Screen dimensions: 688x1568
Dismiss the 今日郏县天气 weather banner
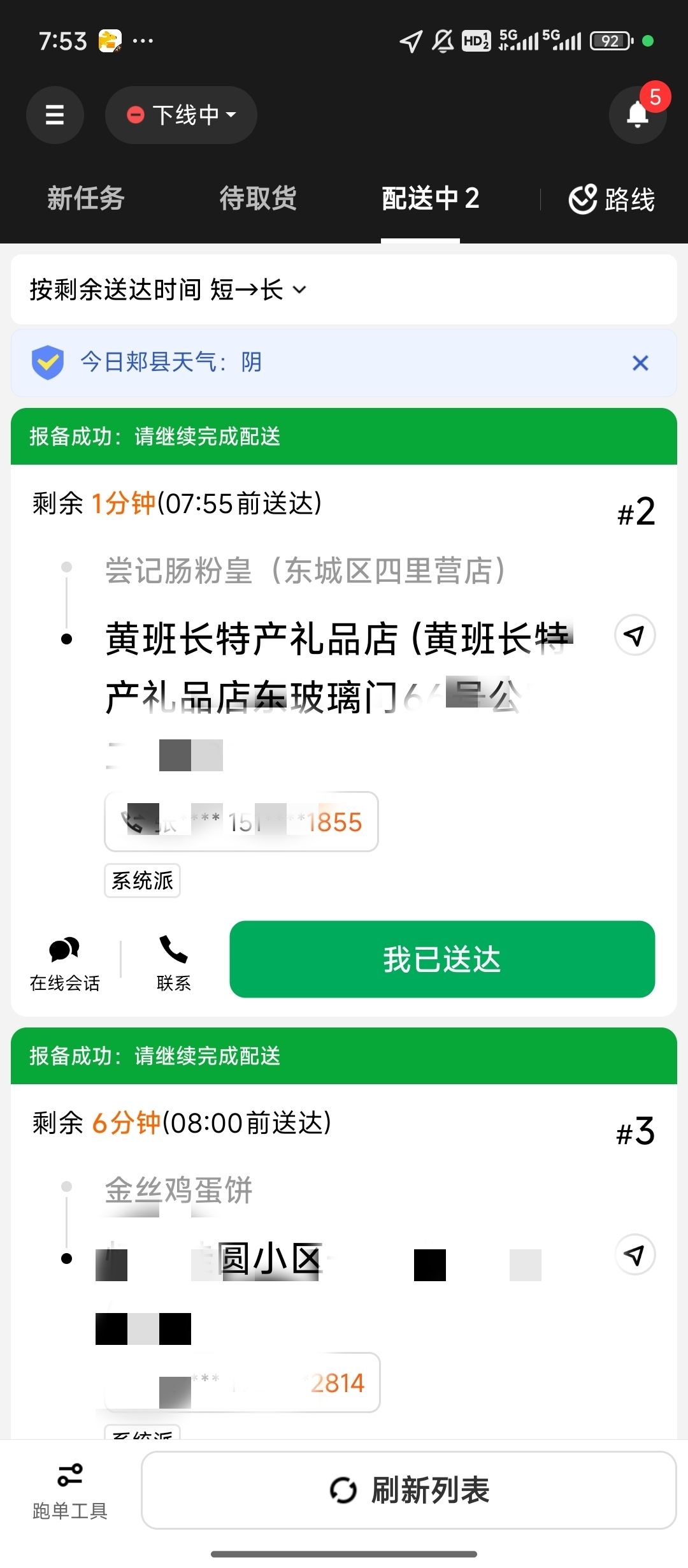click(x=640, y=363)
